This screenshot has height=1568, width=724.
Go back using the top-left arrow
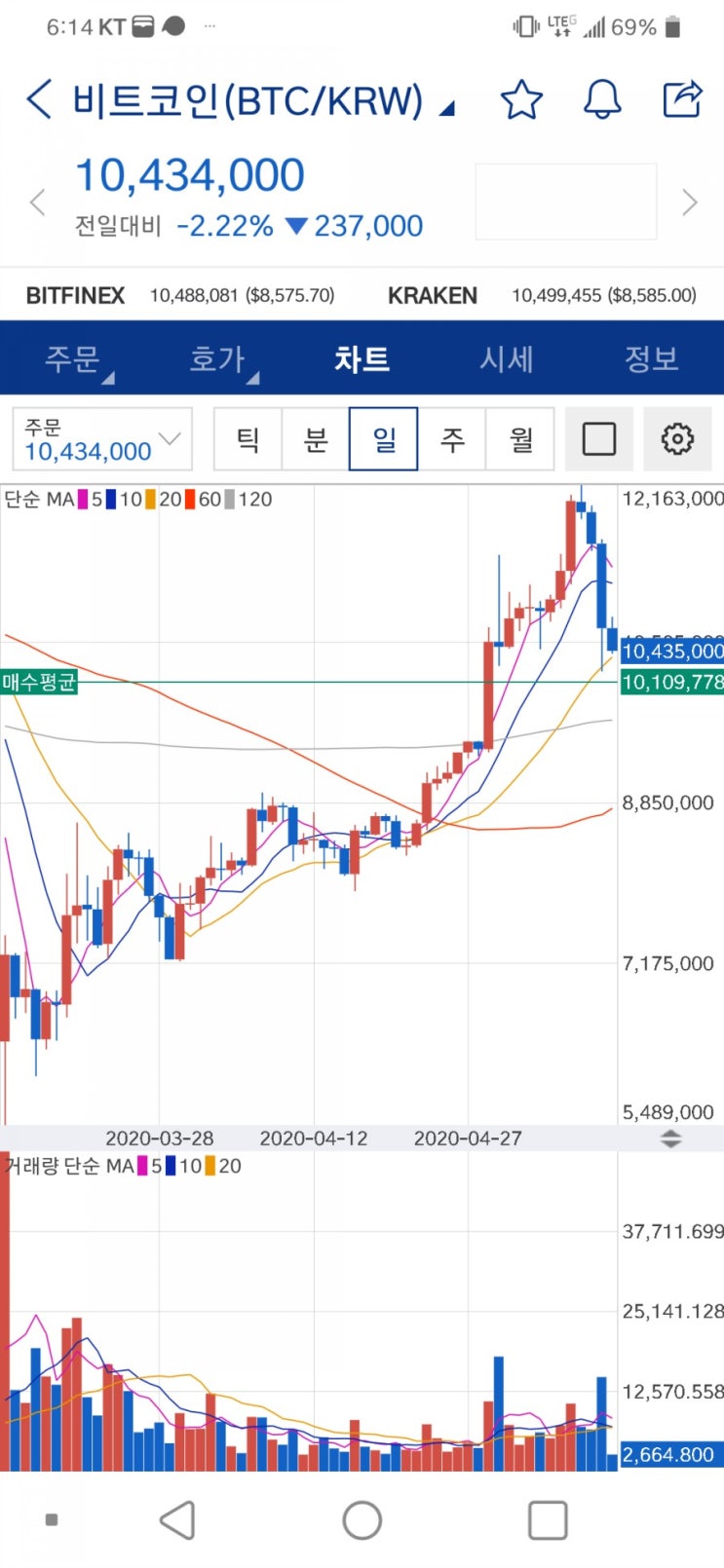[x=39, y=100]
